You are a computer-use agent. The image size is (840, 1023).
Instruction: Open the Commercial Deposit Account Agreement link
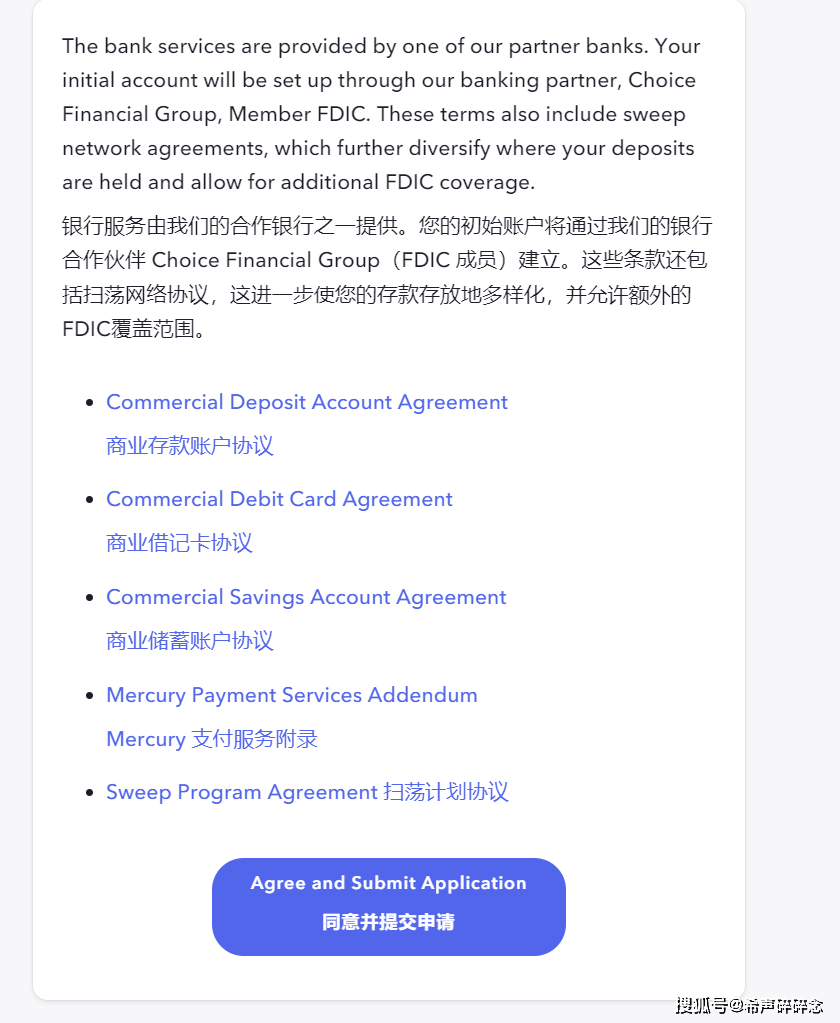306,402
